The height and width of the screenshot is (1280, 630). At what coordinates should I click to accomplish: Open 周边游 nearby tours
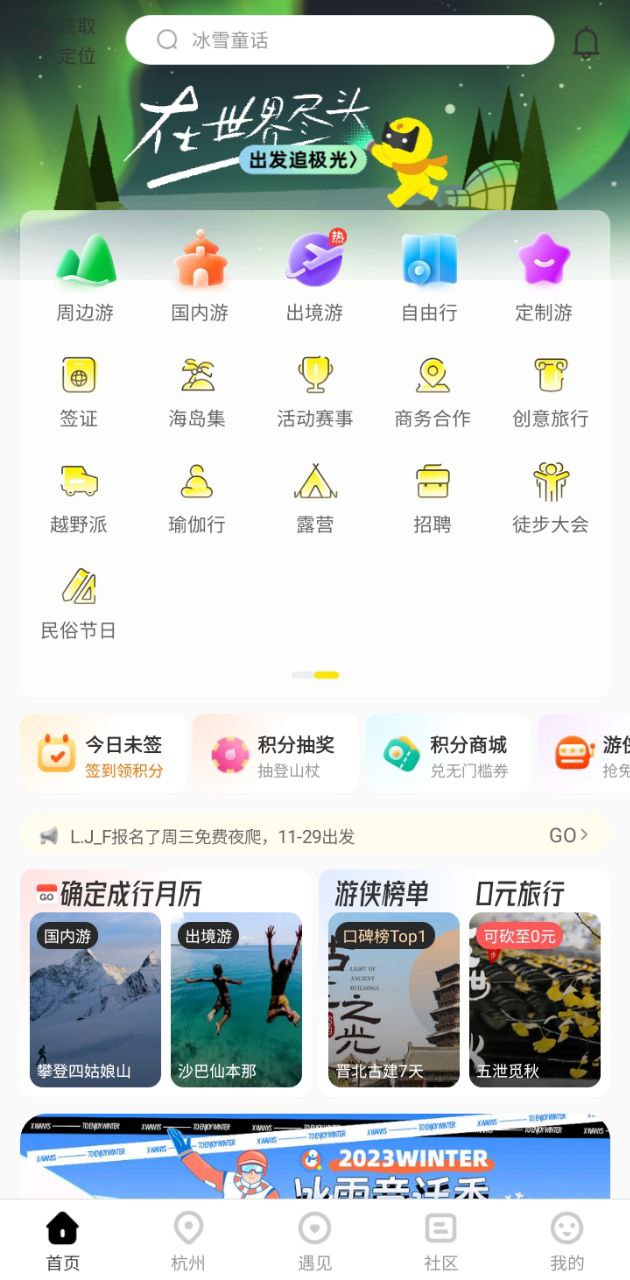[85, 278]
